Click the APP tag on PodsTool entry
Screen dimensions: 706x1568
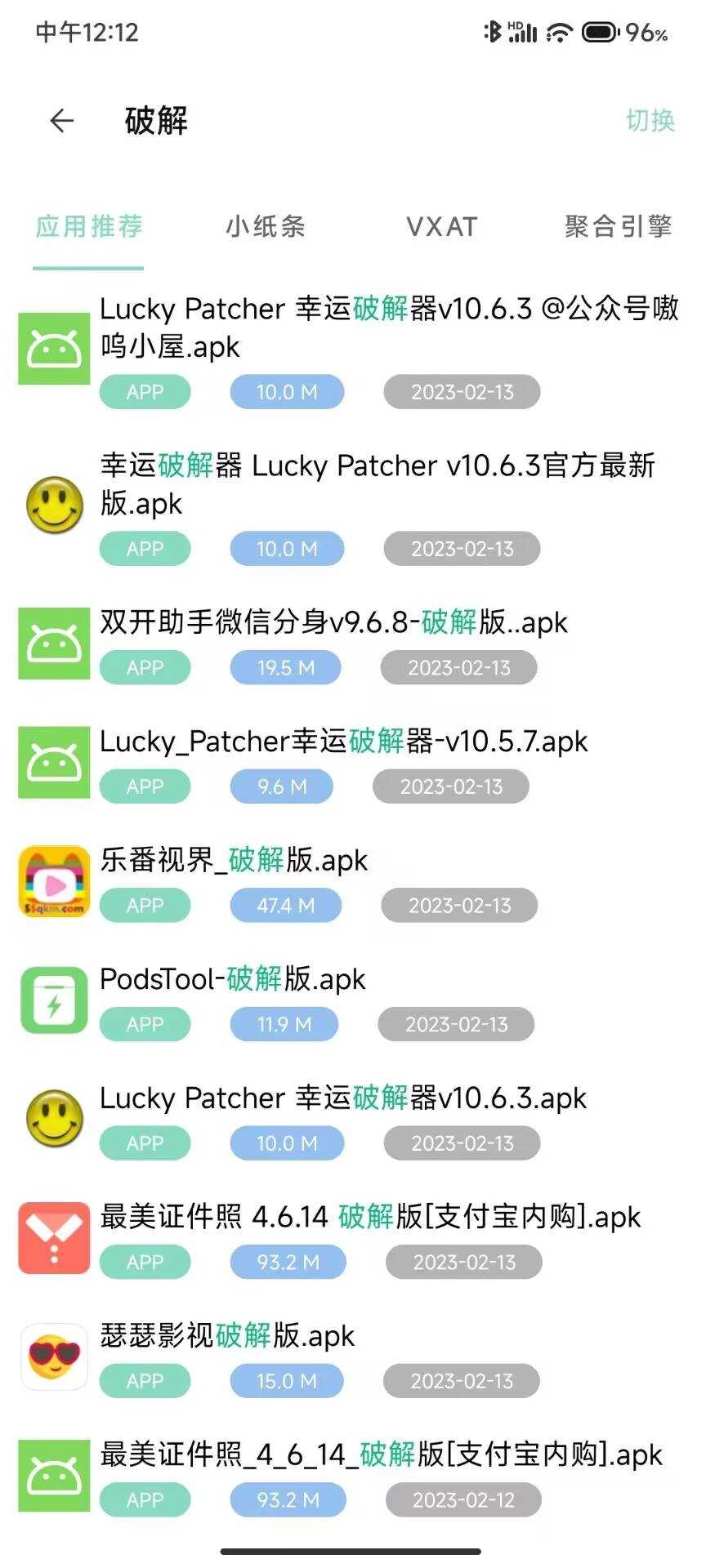click(x=145, y=1024)
